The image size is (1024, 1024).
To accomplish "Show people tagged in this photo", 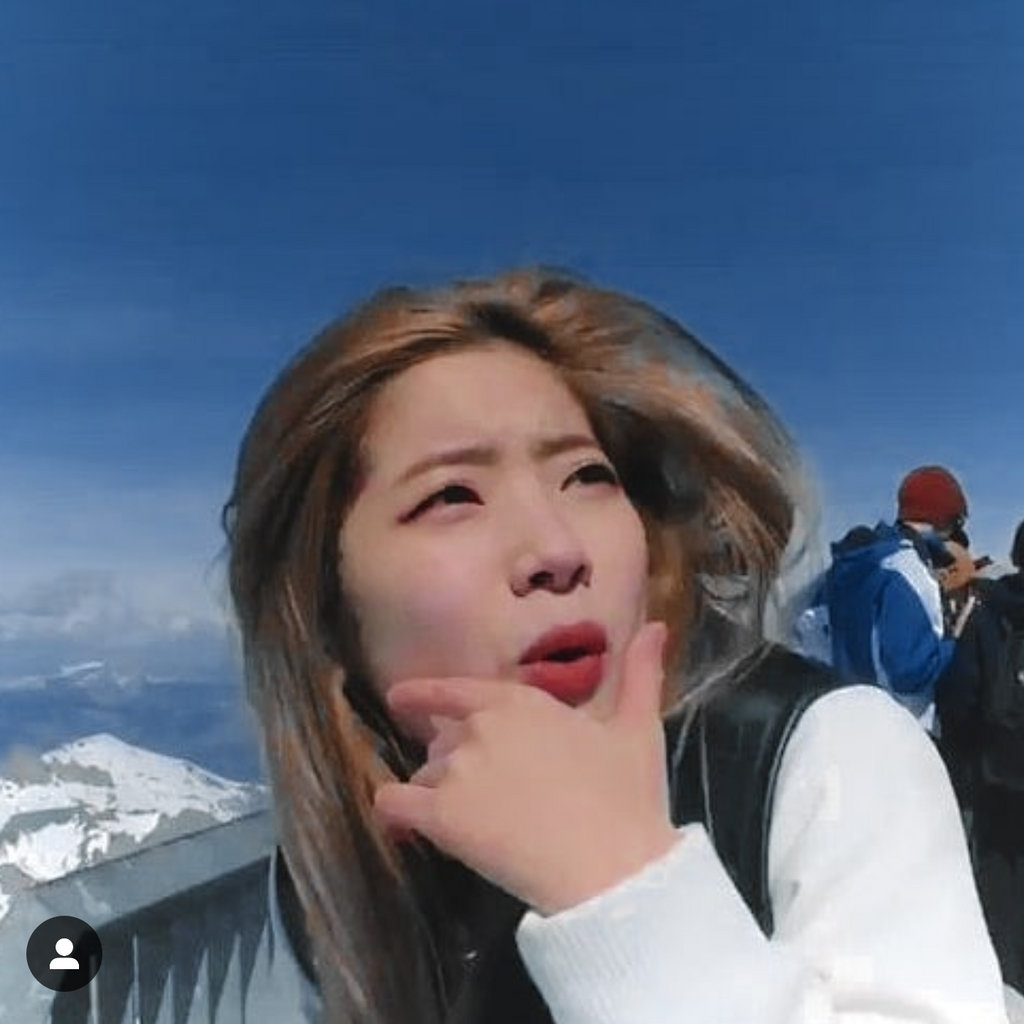I will click(64, 953).
